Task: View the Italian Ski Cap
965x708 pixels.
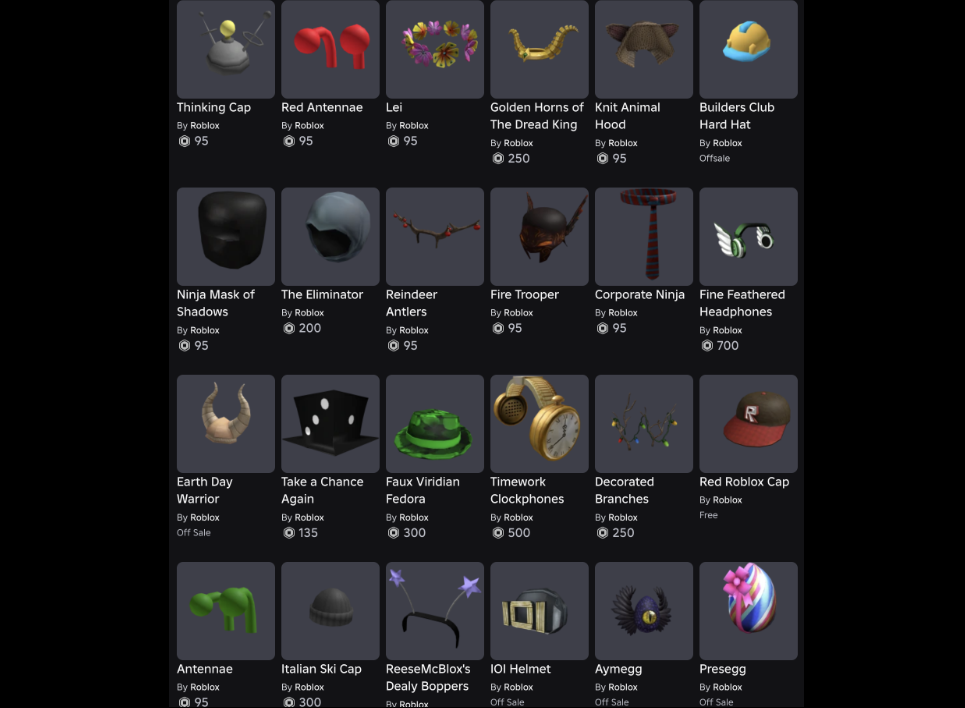Action: [x=330, y=611]
